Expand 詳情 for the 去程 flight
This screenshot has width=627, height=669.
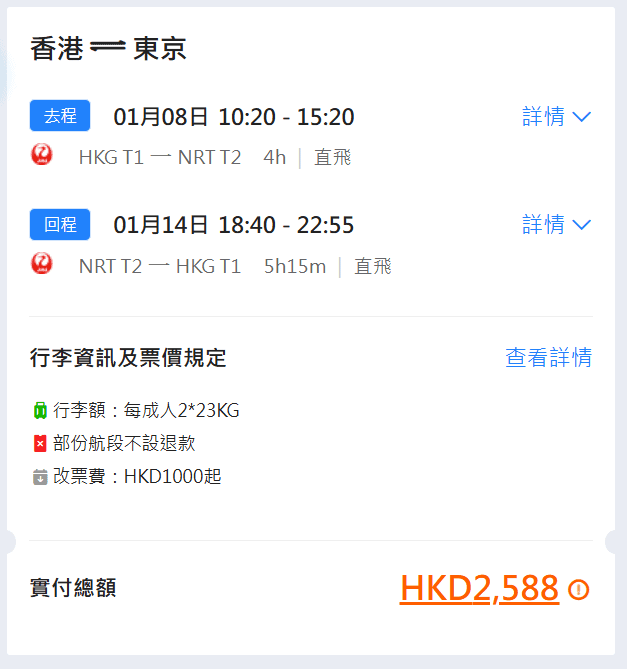556,117
